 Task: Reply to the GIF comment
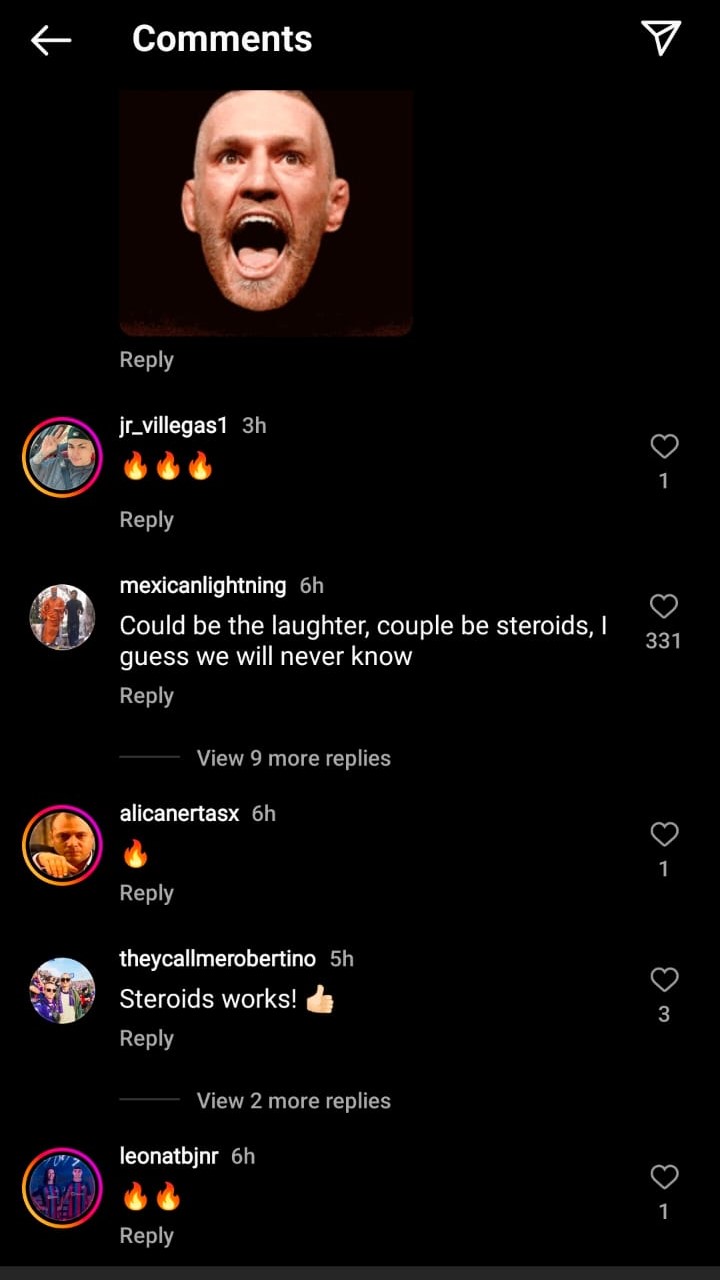pos(146,360)
